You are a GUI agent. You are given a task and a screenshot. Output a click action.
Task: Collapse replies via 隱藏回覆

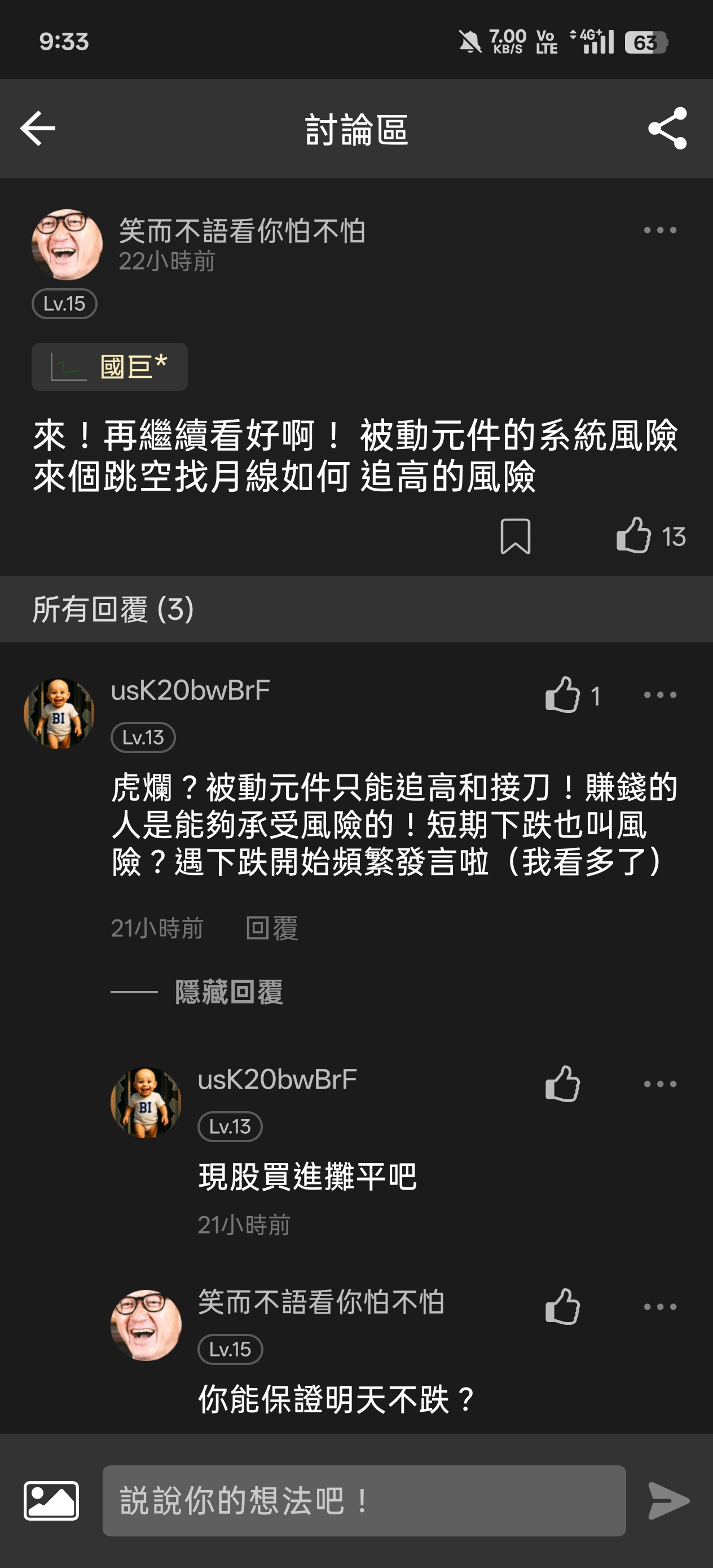point(228,992)
